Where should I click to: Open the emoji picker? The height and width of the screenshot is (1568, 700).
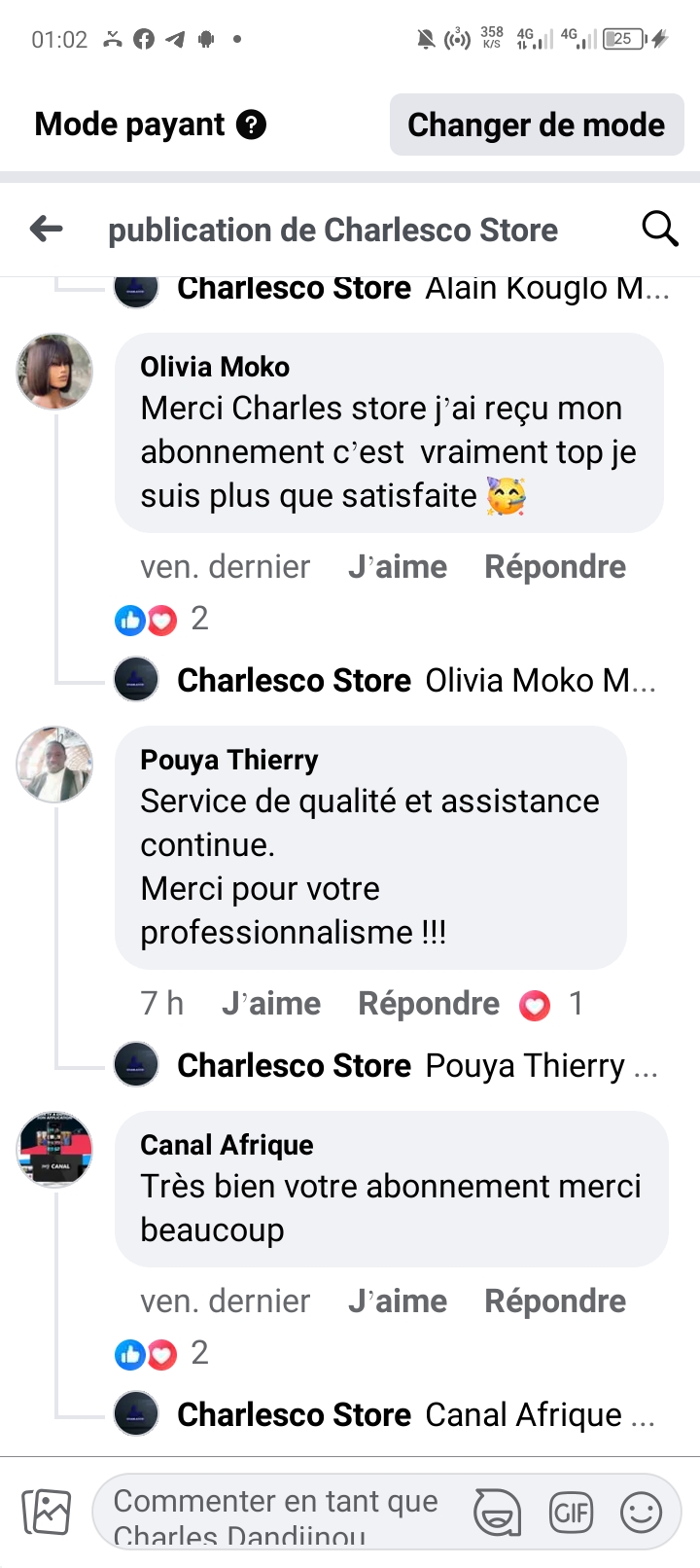[x=642, y=1513]
